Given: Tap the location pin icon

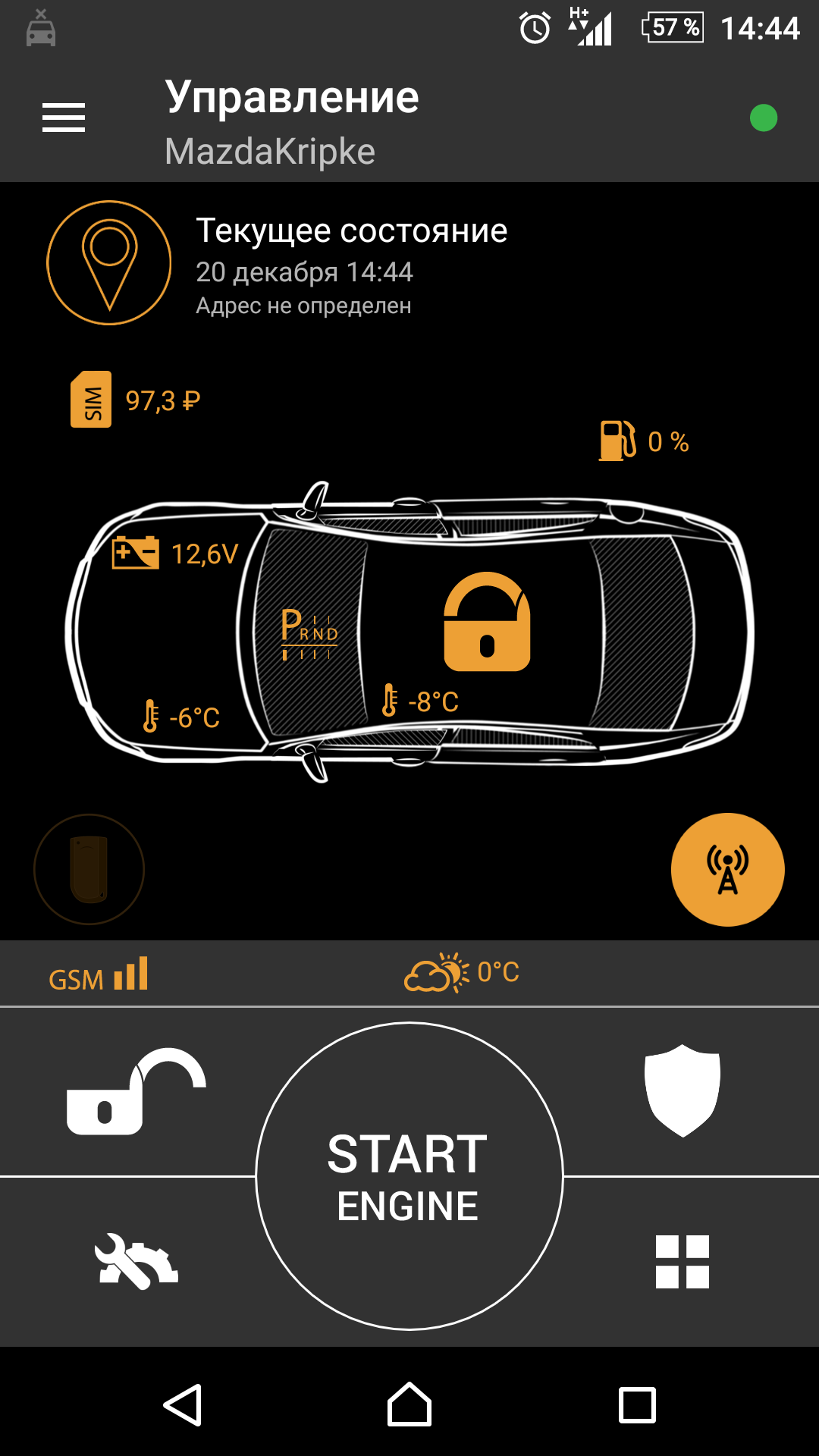Looking at the screenshot, I should pos(109,262).
